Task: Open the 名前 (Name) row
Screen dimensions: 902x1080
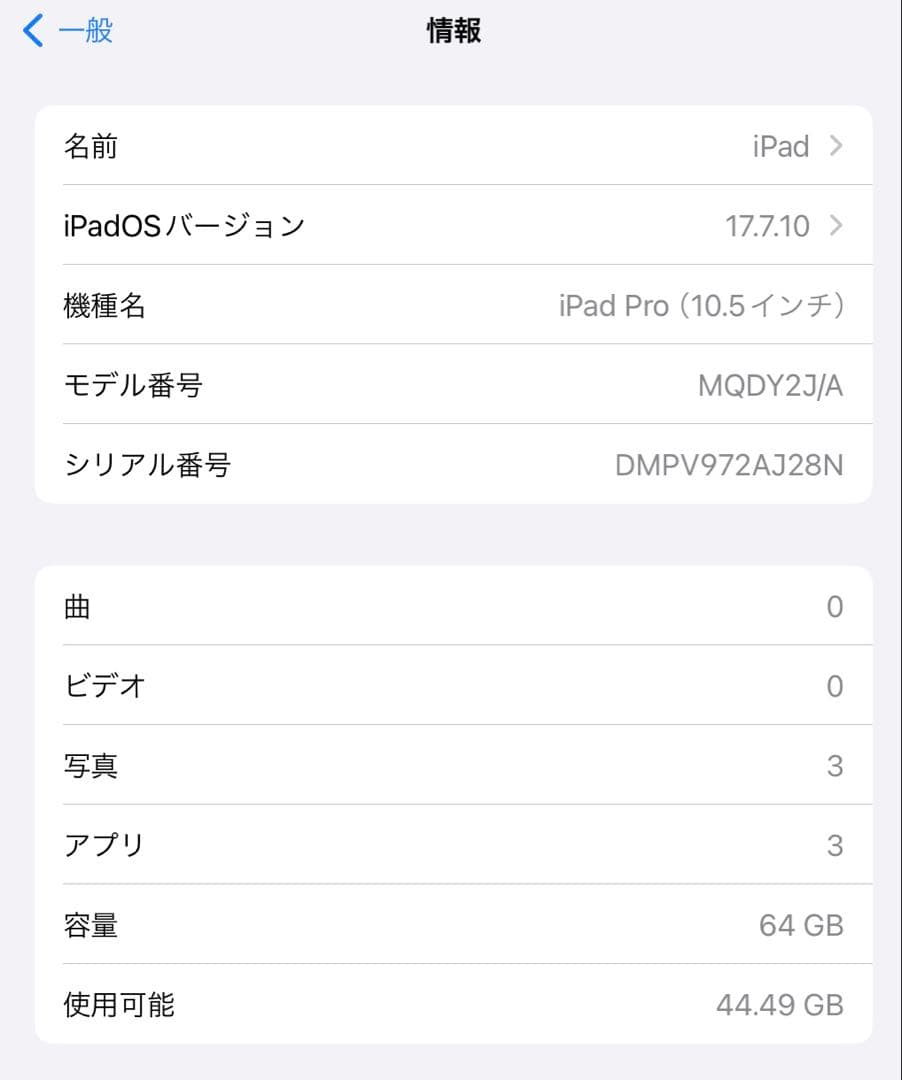Action: coord(450,146)
